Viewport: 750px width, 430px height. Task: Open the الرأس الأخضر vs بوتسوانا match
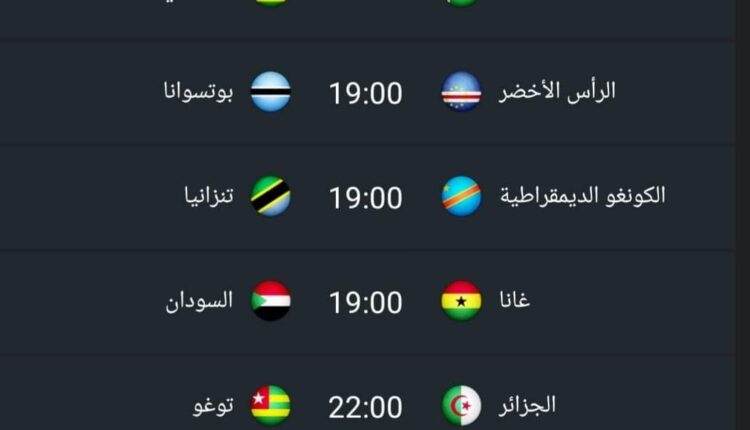[x=366, y=93]
